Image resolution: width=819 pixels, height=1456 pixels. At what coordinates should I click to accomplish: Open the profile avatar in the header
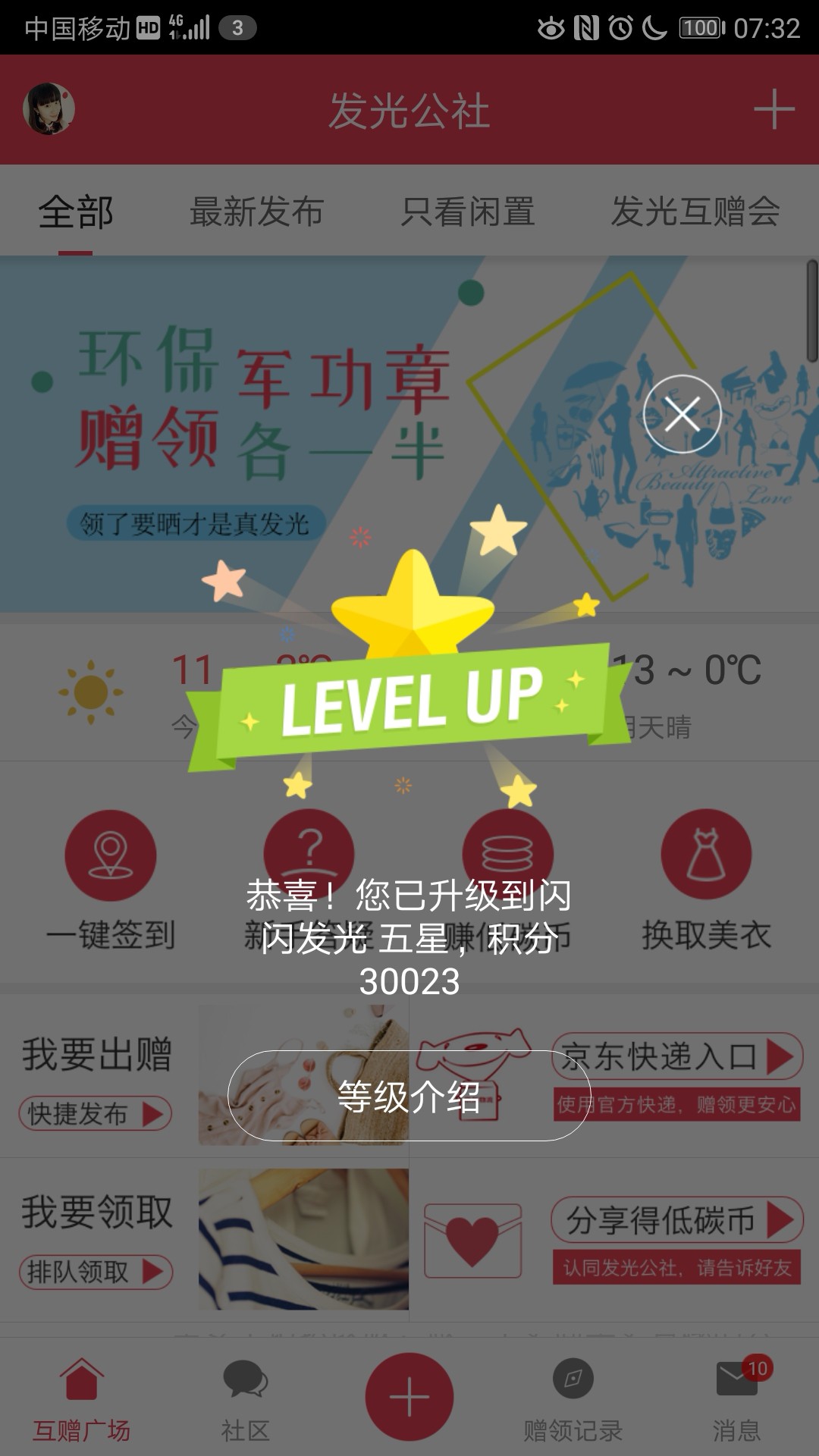coord(49,108)
